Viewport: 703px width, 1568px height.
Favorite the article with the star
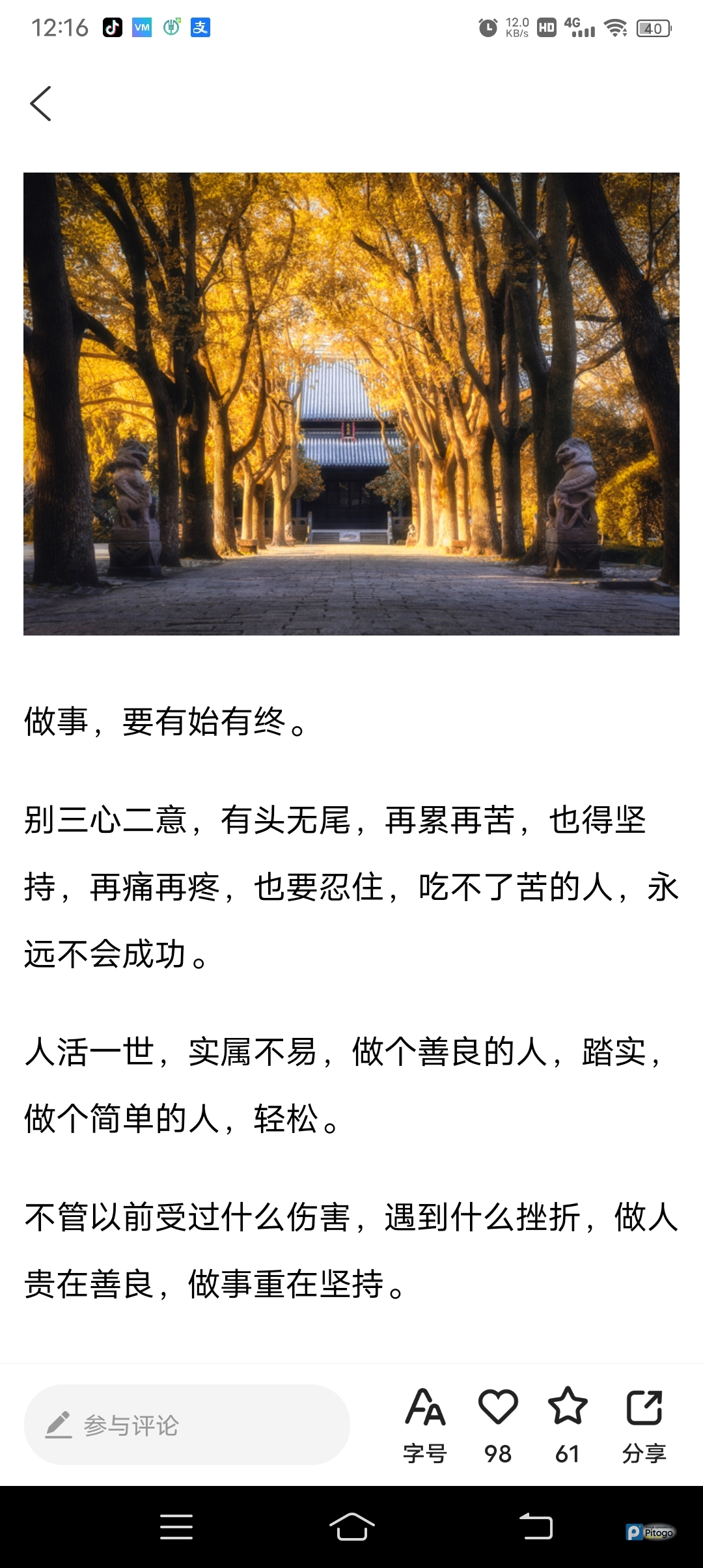tap(568, 1423)
